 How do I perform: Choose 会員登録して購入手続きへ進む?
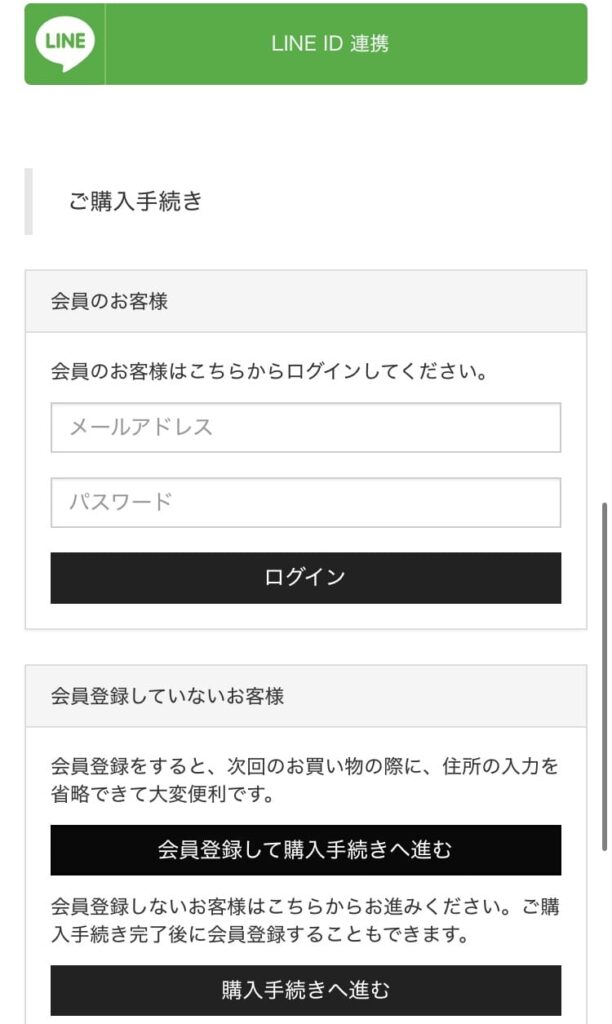click(x=306, y=850)
